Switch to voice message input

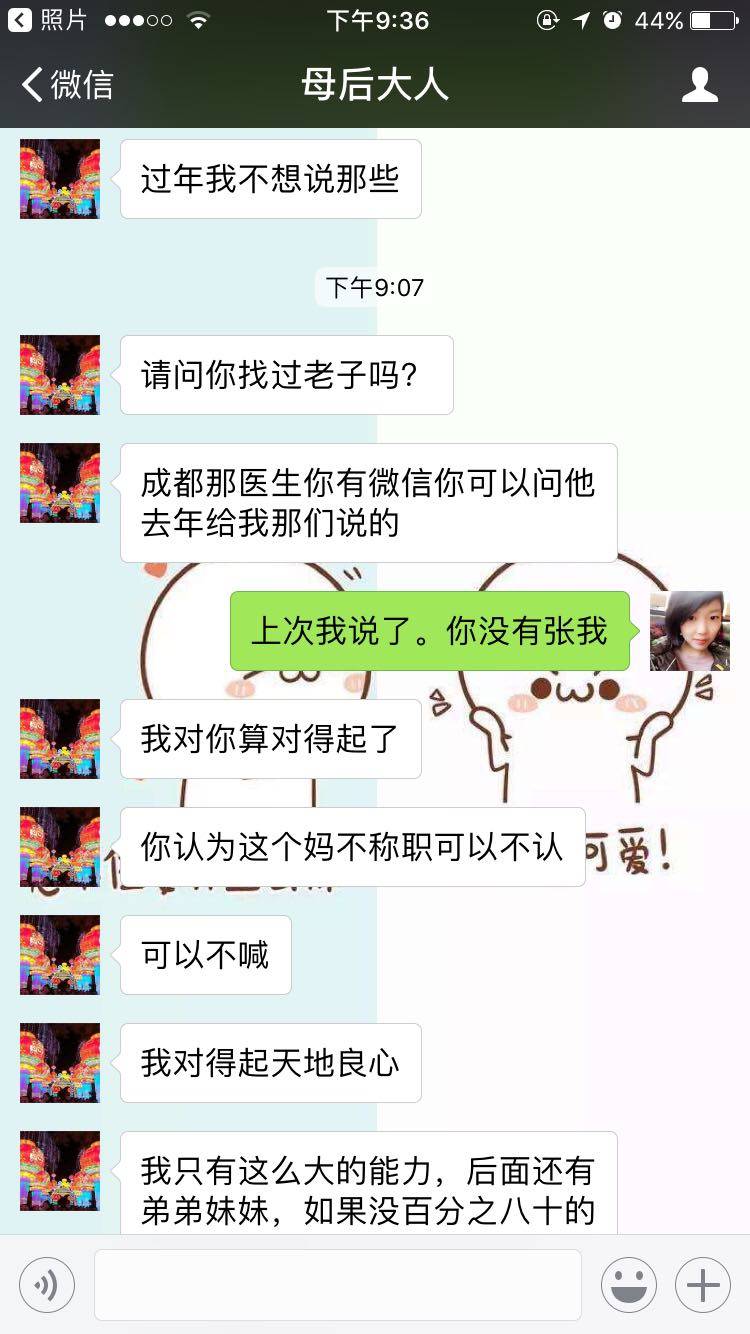coord(47,1284)
